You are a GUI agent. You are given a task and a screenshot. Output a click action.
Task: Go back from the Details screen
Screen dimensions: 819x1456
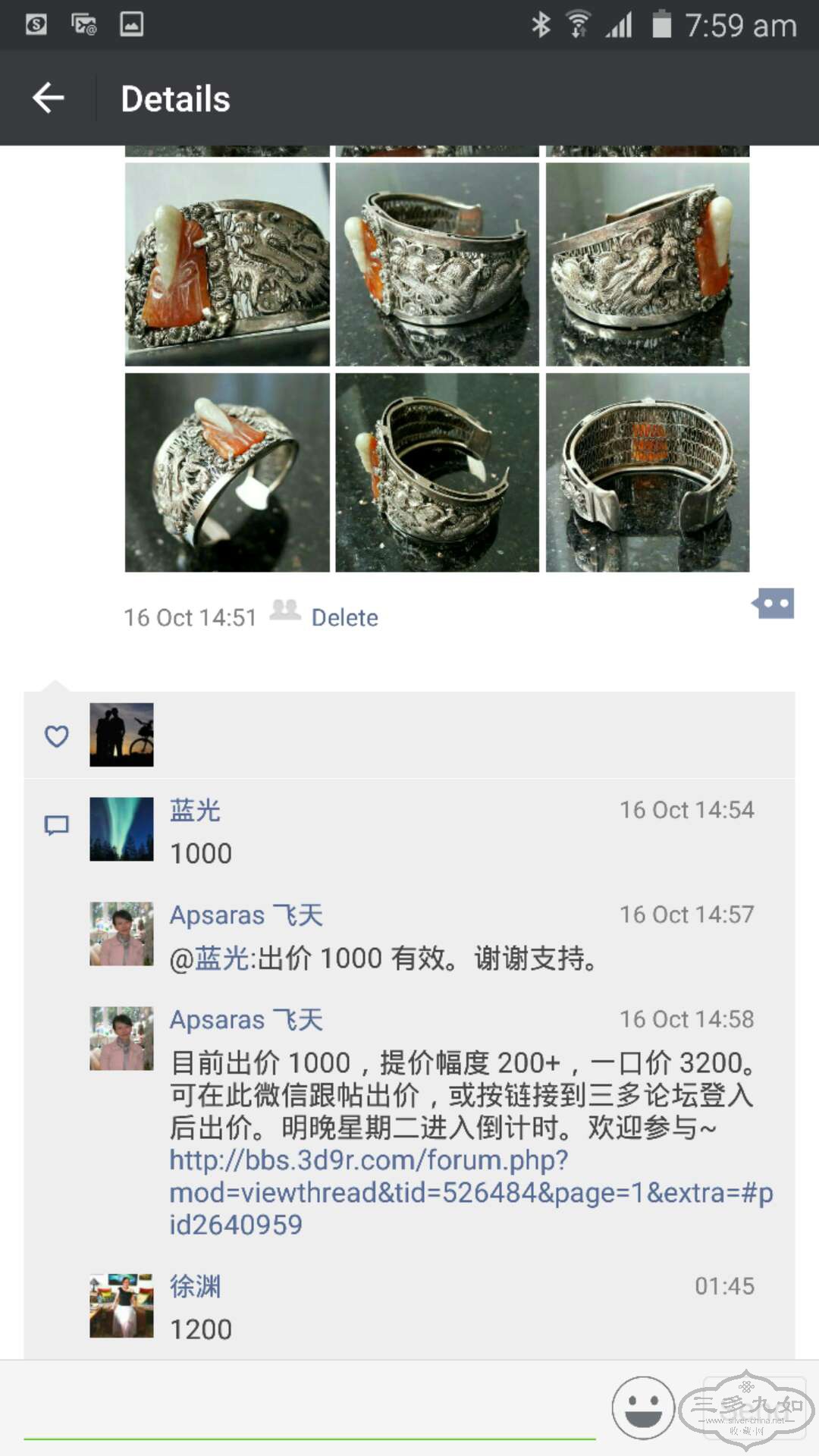pyautogui.click(x=49, y=98)
